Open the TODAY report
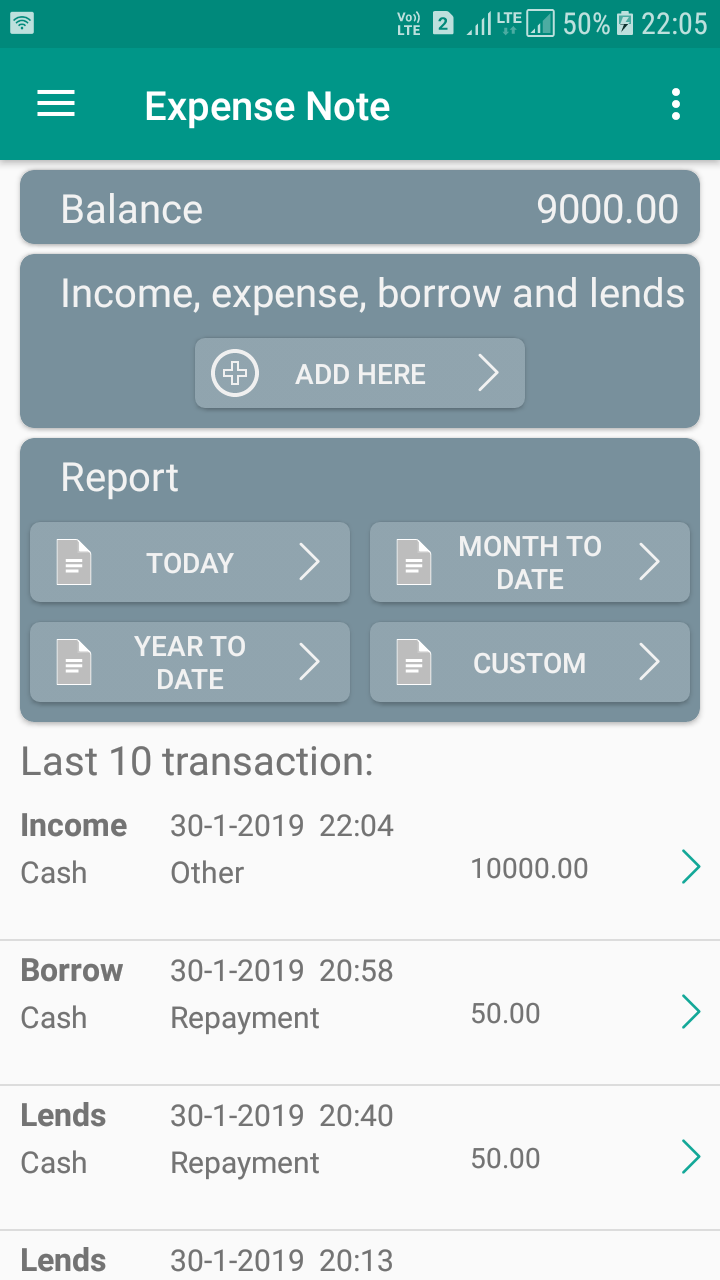 click(x=190, y=562)
